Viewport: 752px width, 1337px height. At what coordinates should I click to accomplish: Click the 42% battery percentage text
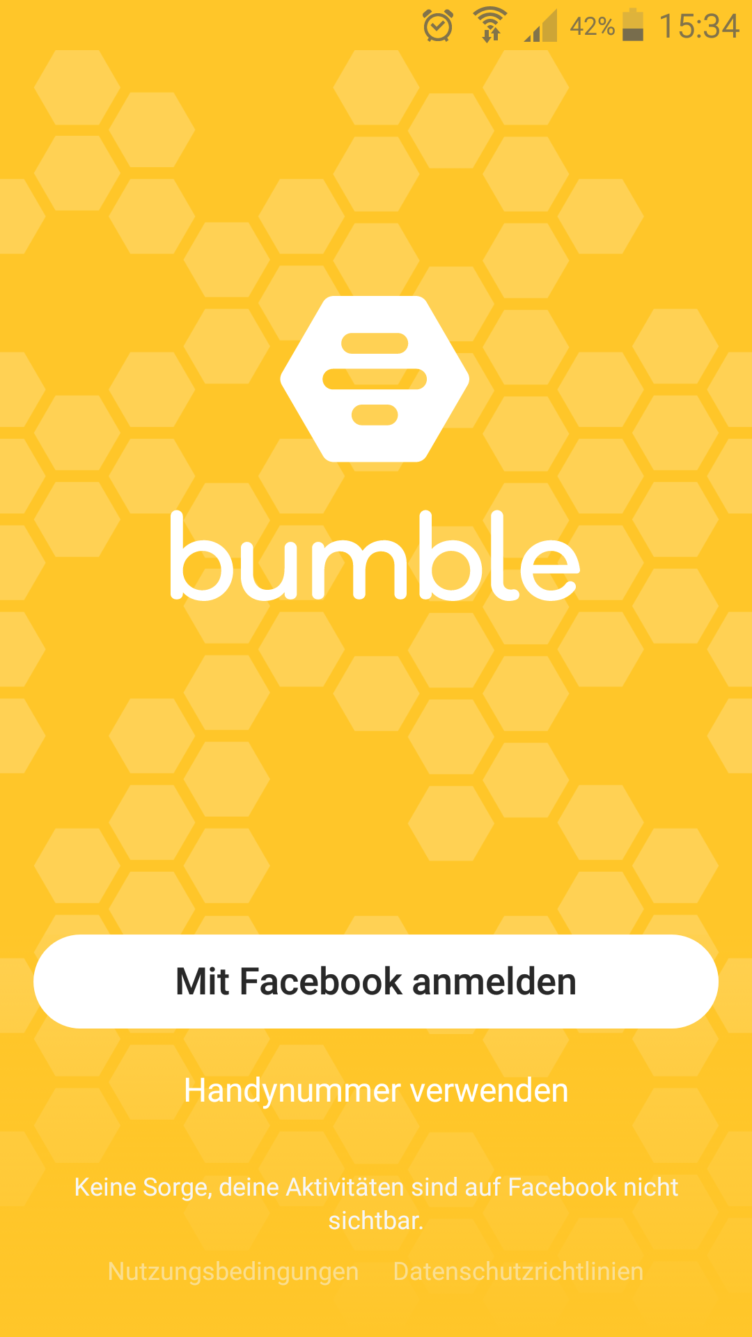[x=595, y=26]
